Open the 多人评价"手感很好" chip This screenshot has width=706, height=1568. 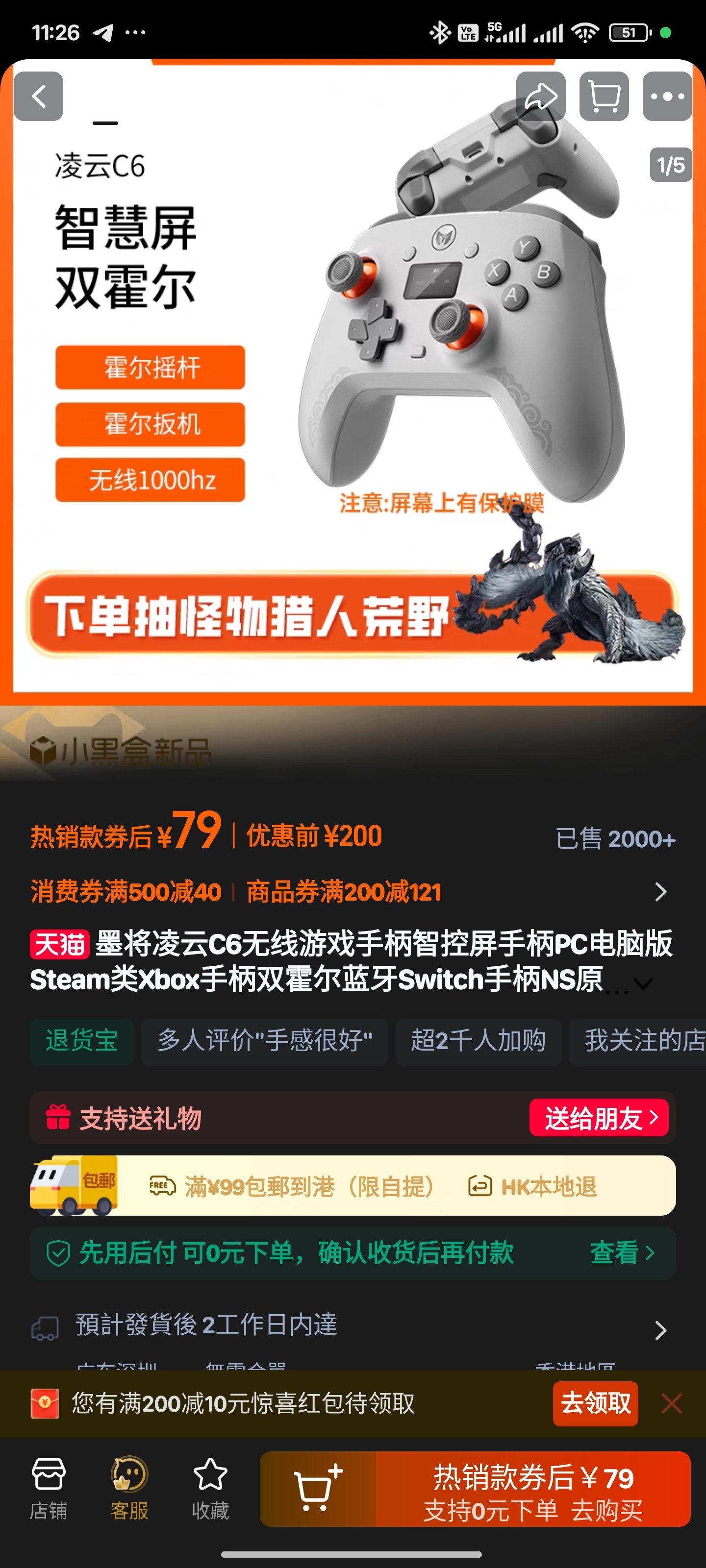pyautogui.click(x=264, y=1041)
